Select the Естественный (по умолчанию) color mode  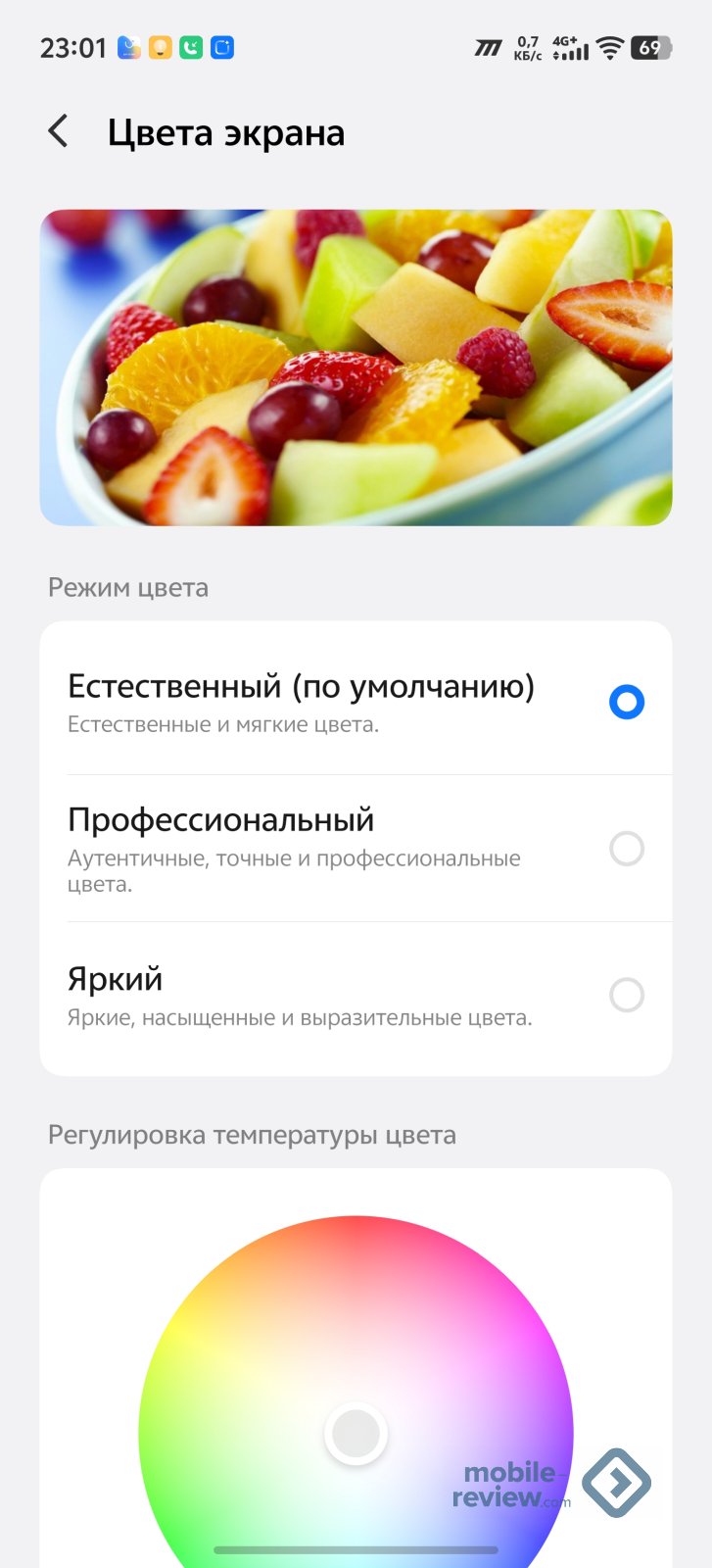tap(626, 702)
